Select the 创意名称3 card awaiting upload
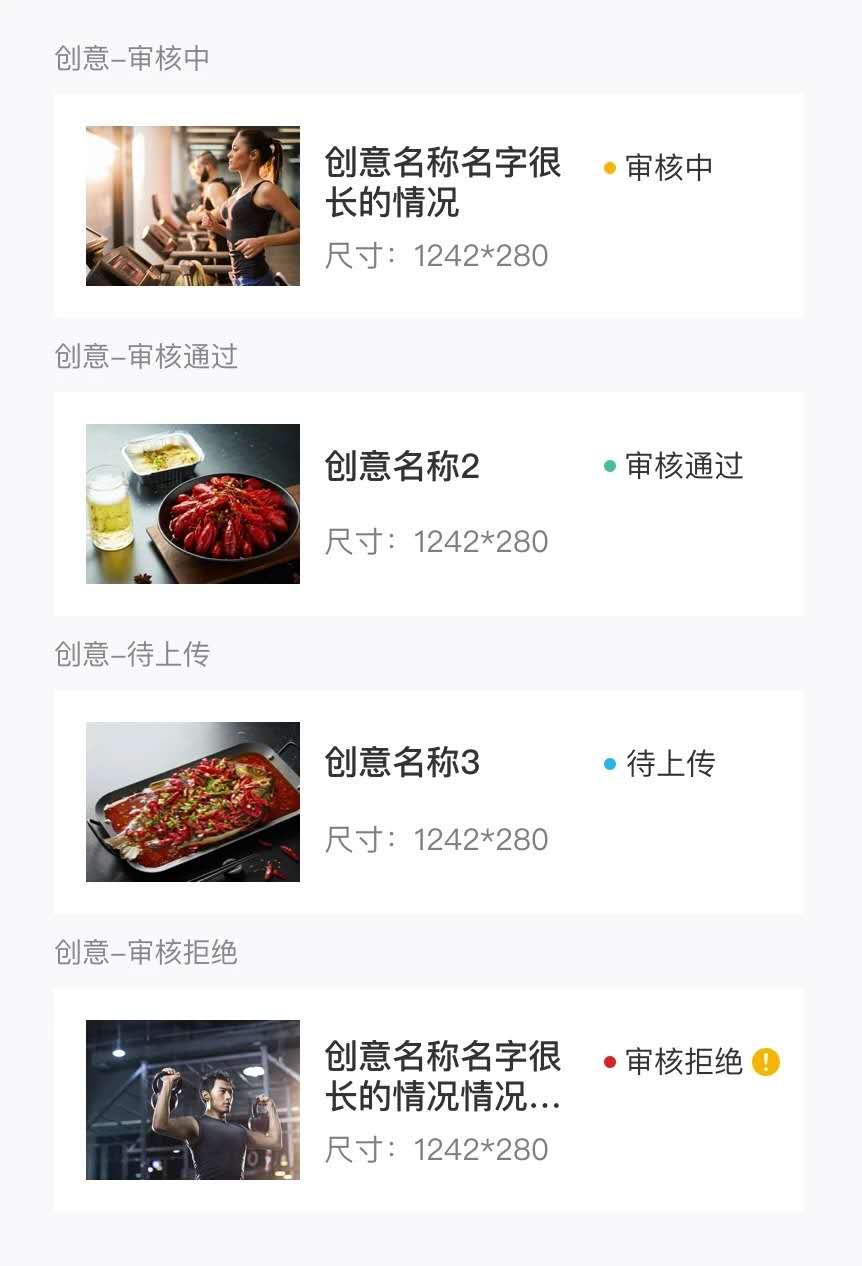 (x=428, y=802)
